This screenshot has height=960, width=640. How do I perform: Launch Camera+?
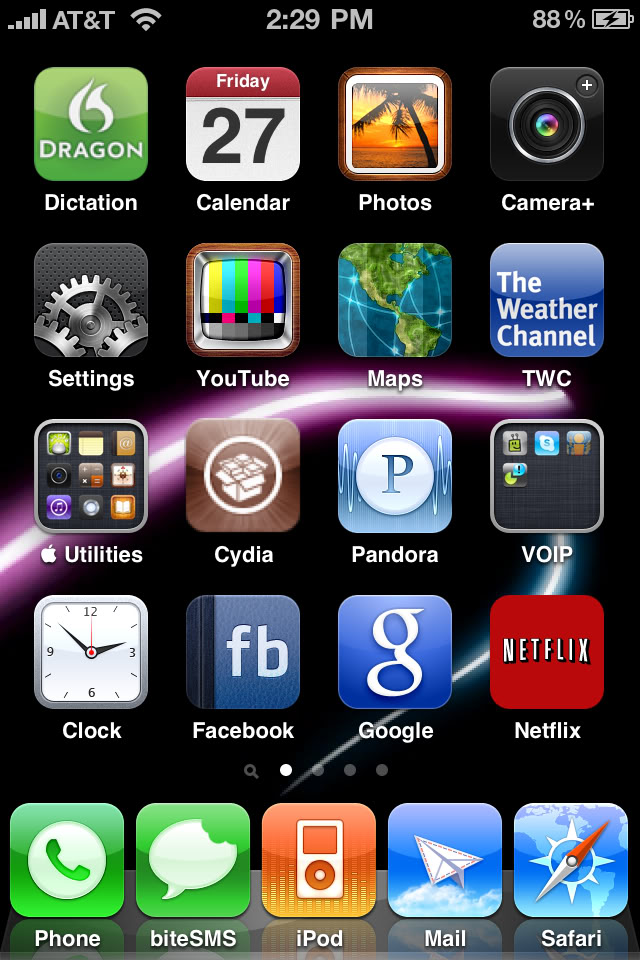pos(547,124)
